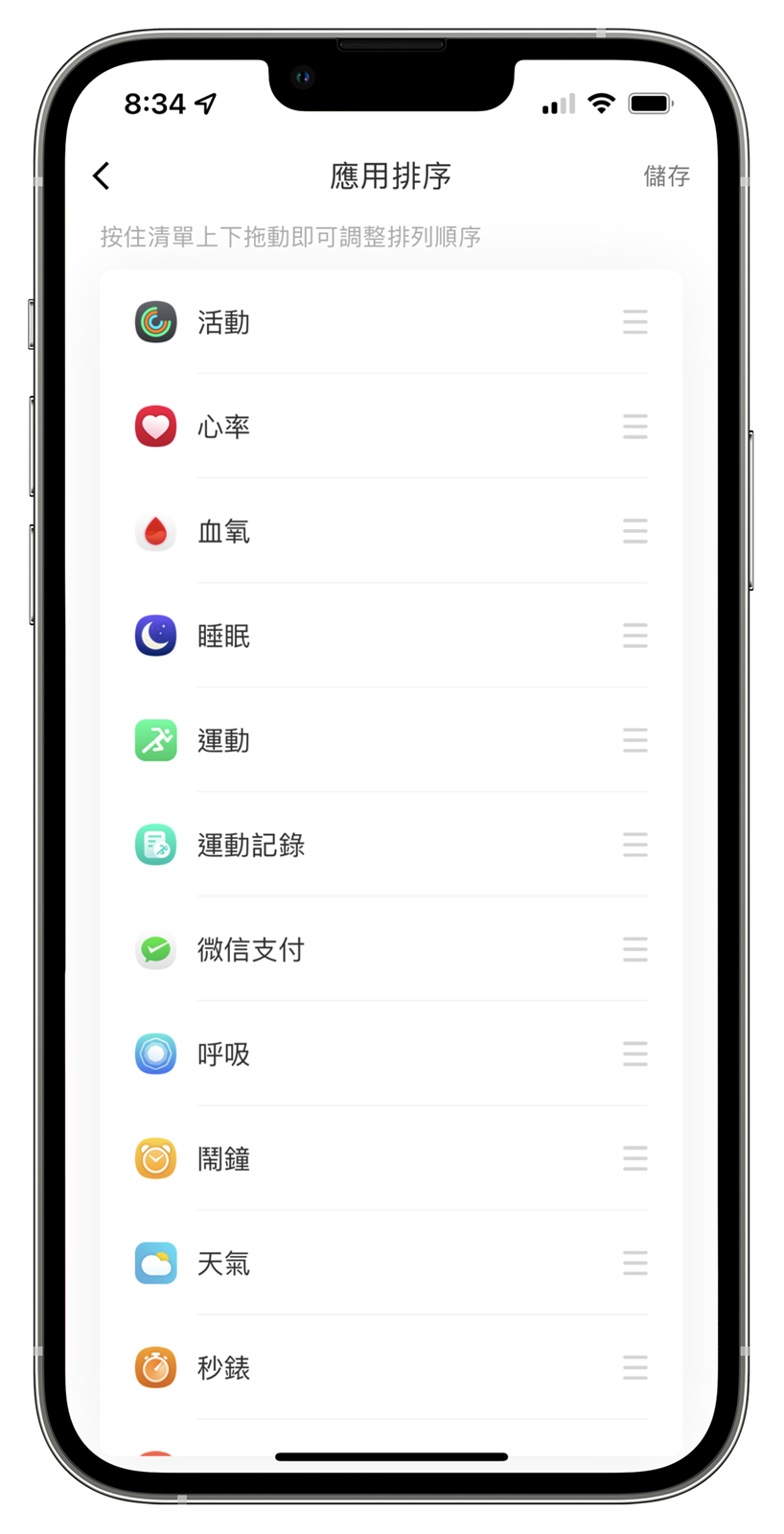784x1534 pixels.
Task: Tap the reorder handle for 運動記錄
Action: 634,845
